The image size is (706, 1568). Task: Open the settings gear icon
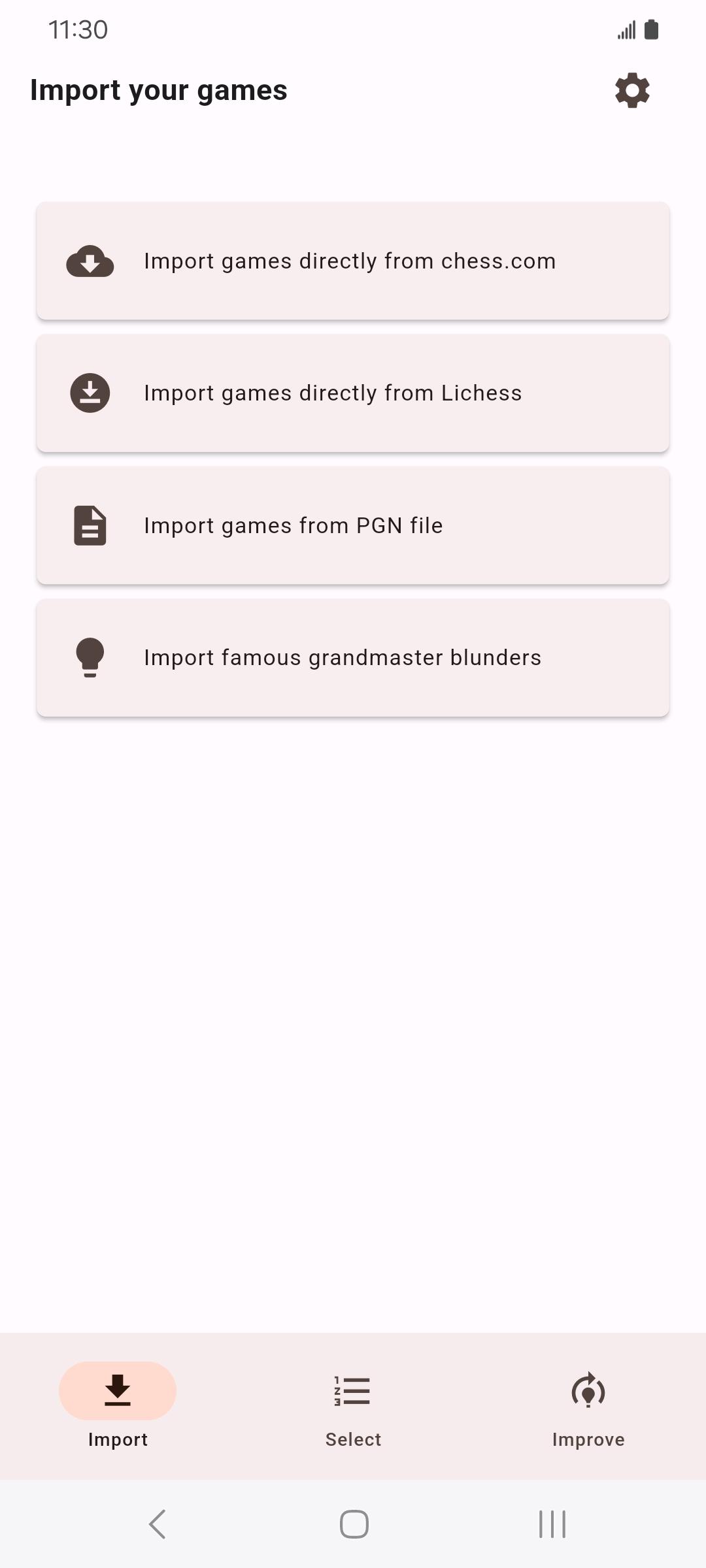632,90
